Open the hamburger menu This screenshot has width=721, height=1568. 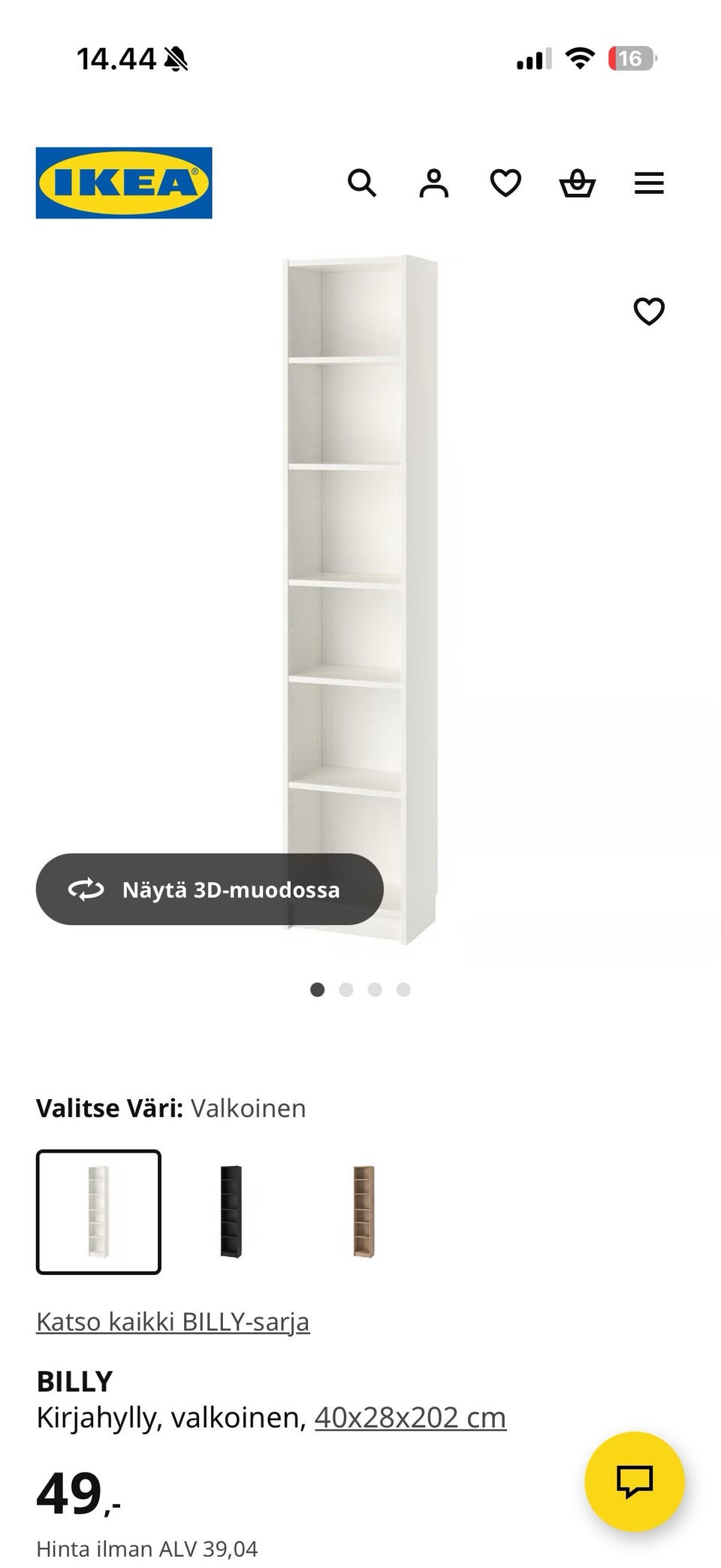(649, 183)
